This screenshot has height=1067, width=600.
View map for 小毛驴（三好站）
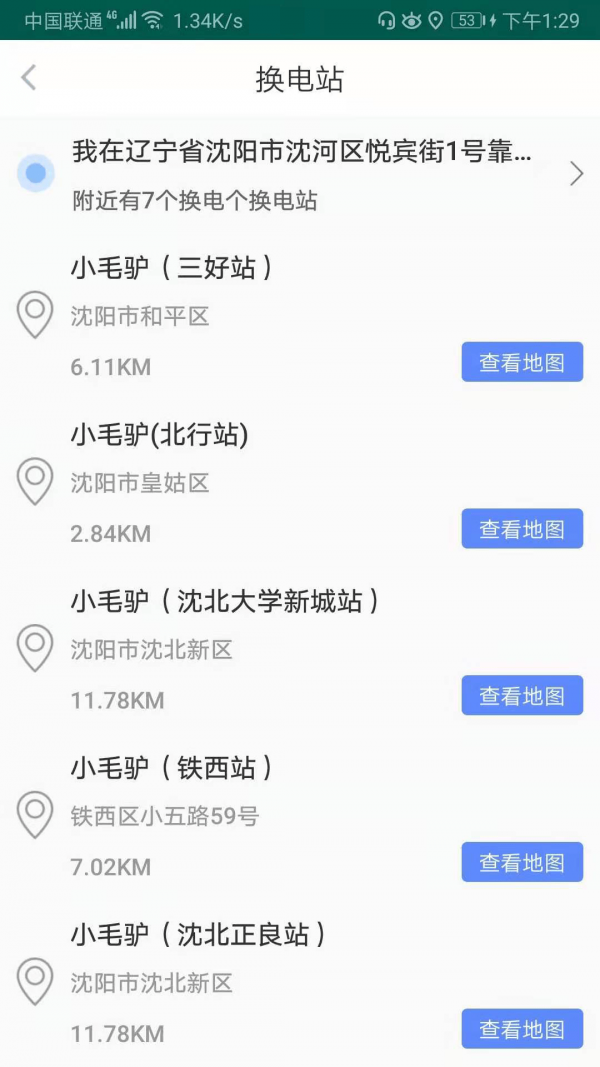(x=522, y=362)
